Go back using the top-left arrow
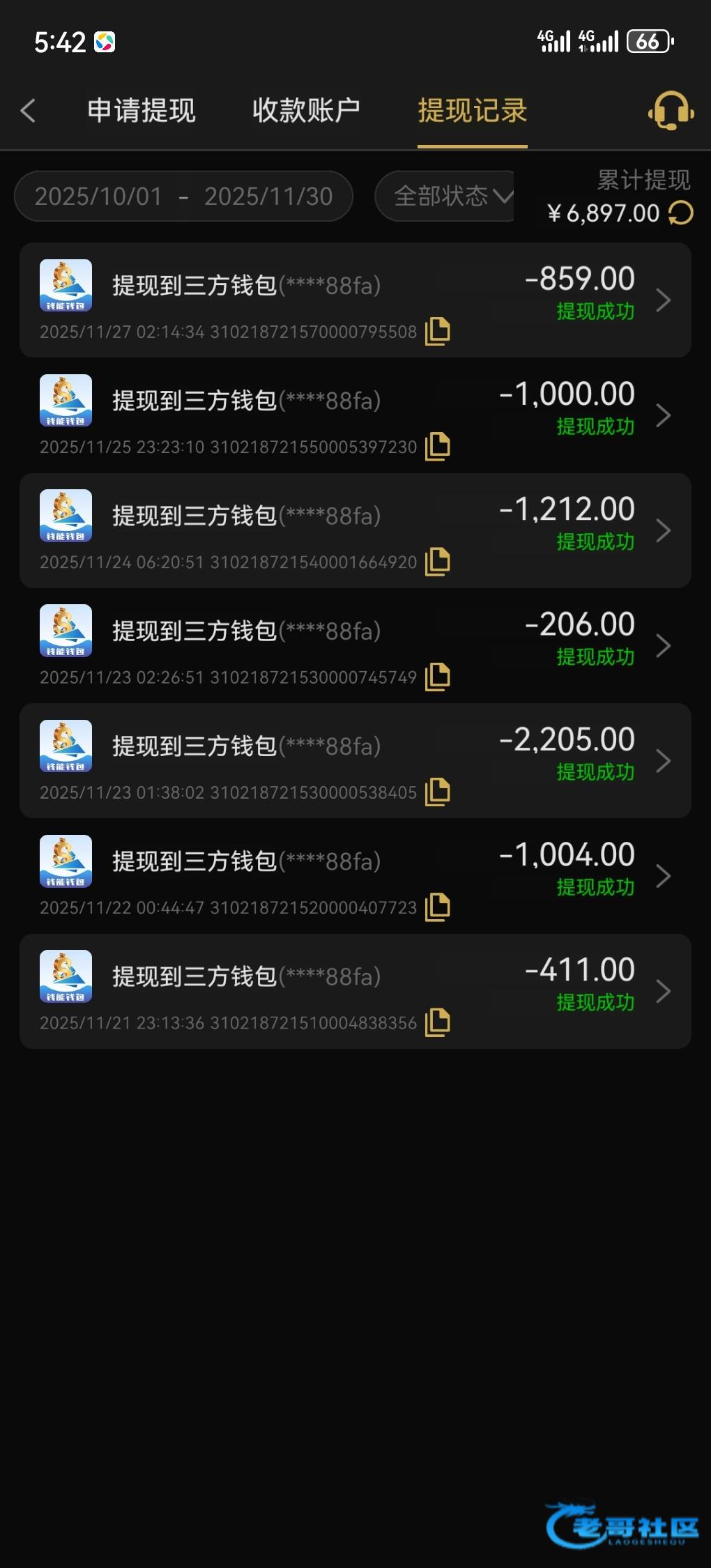Image resolution: width=711 pixels, height=1568 pixels. tap(29, 111)
